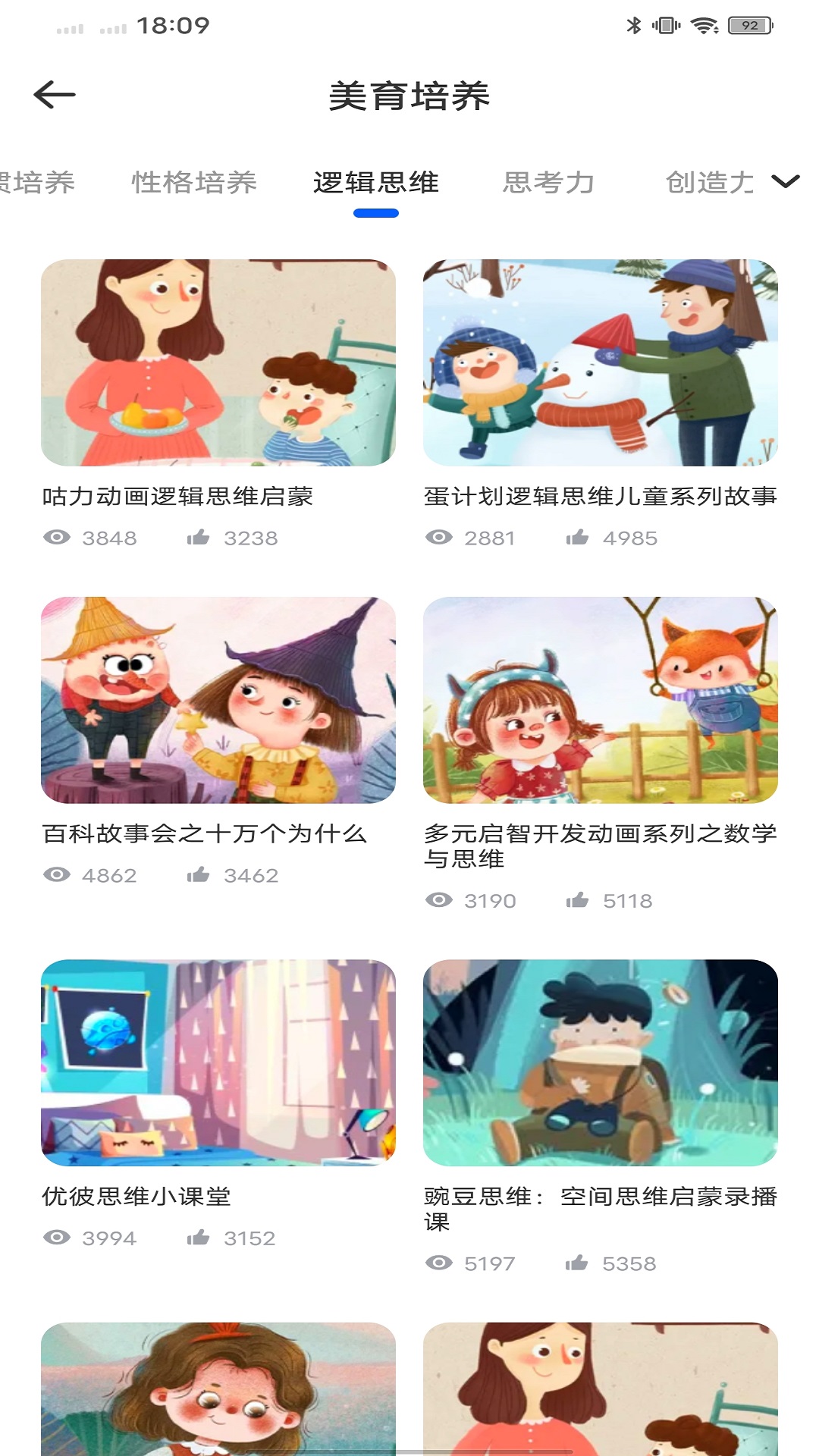This screenshot has height=1456, width=819.
Task: View 百科故事会之十万个为什么
Action: tap(218, 700)
